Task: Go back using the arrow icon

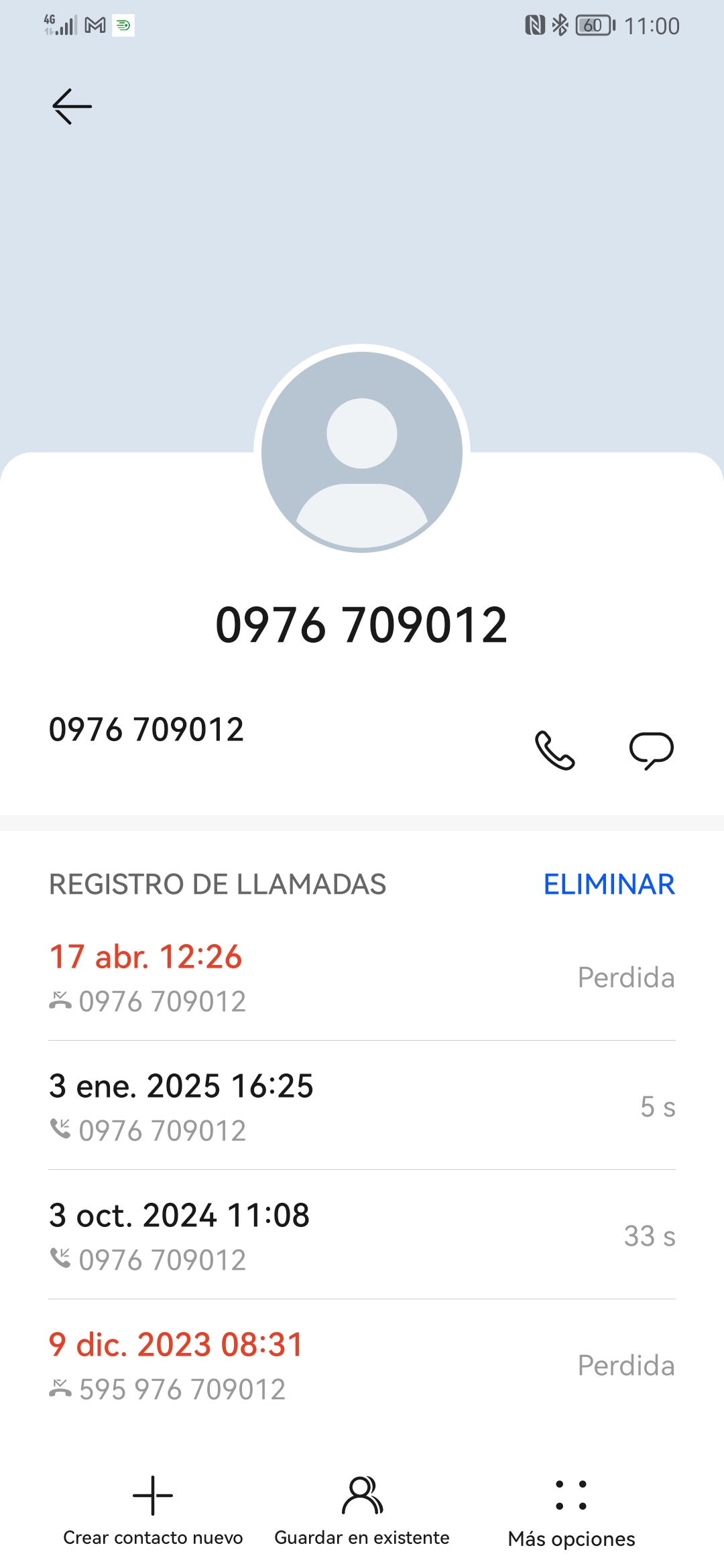Action: click(x=72, y=107)
